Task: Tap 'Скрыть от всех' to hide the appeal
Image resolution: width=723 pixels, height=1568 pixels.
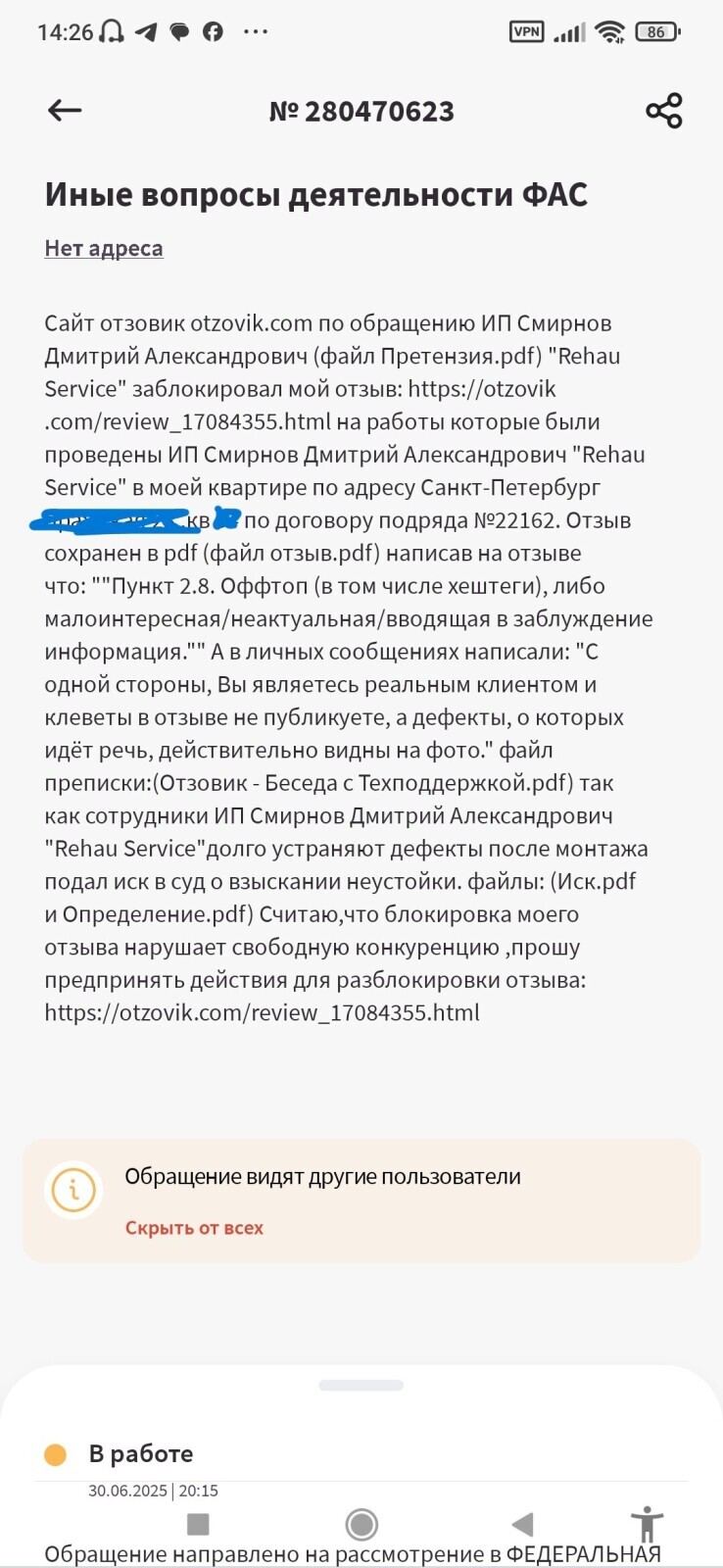Action: (194, 1228)
